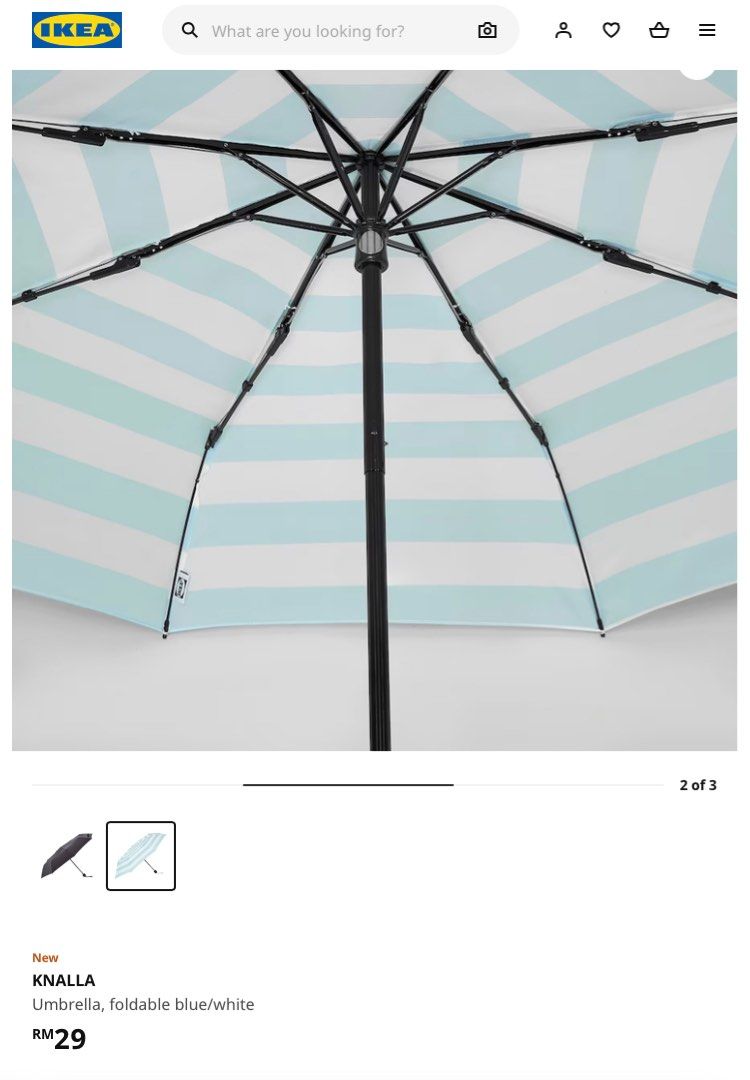Select the black umbrella thumbnail
This screenshot has width=750, height=1080.
[66, 855]
